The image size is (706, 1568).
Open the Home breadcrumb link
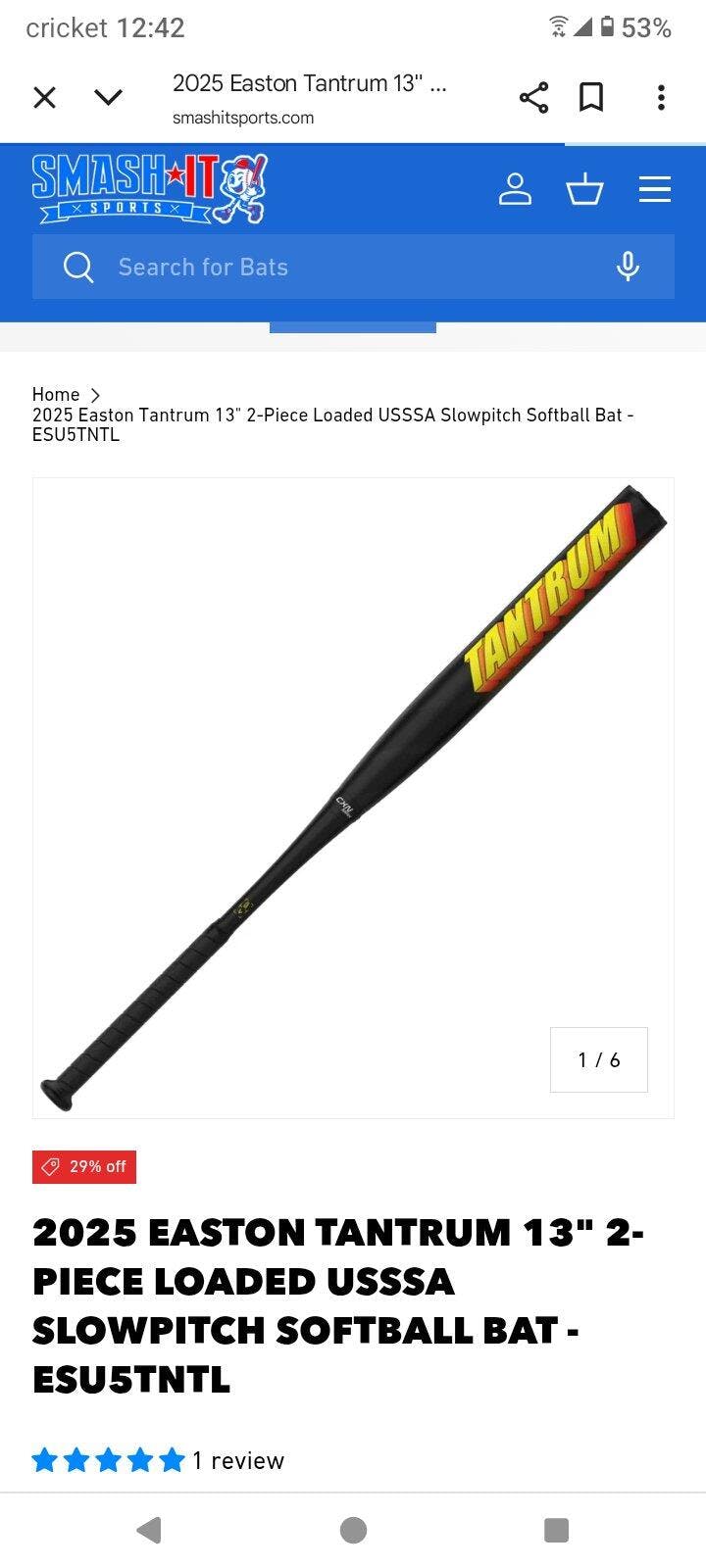pos(56,395)
